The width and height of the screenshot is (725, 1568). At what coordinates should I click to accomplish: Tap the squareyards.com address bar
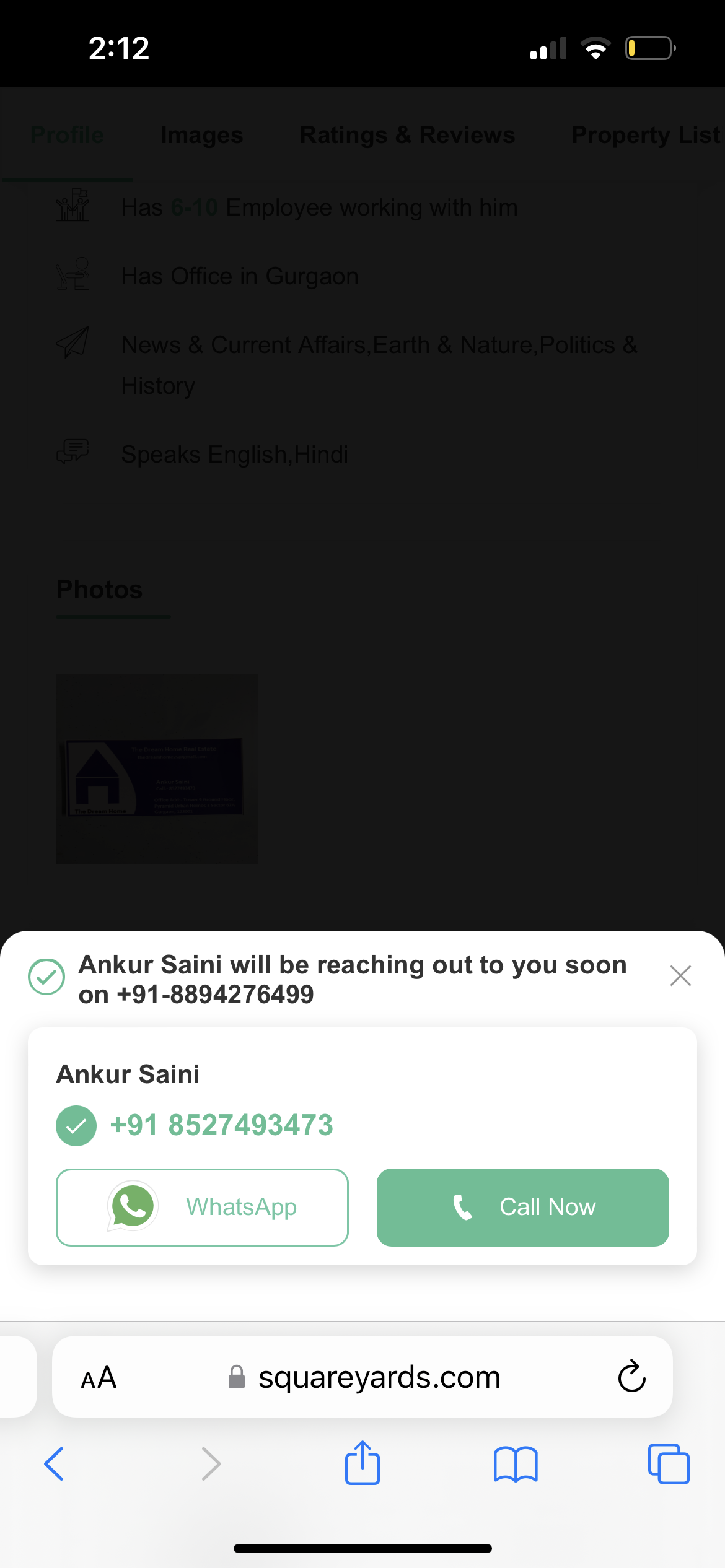(x=362, y=1377)
